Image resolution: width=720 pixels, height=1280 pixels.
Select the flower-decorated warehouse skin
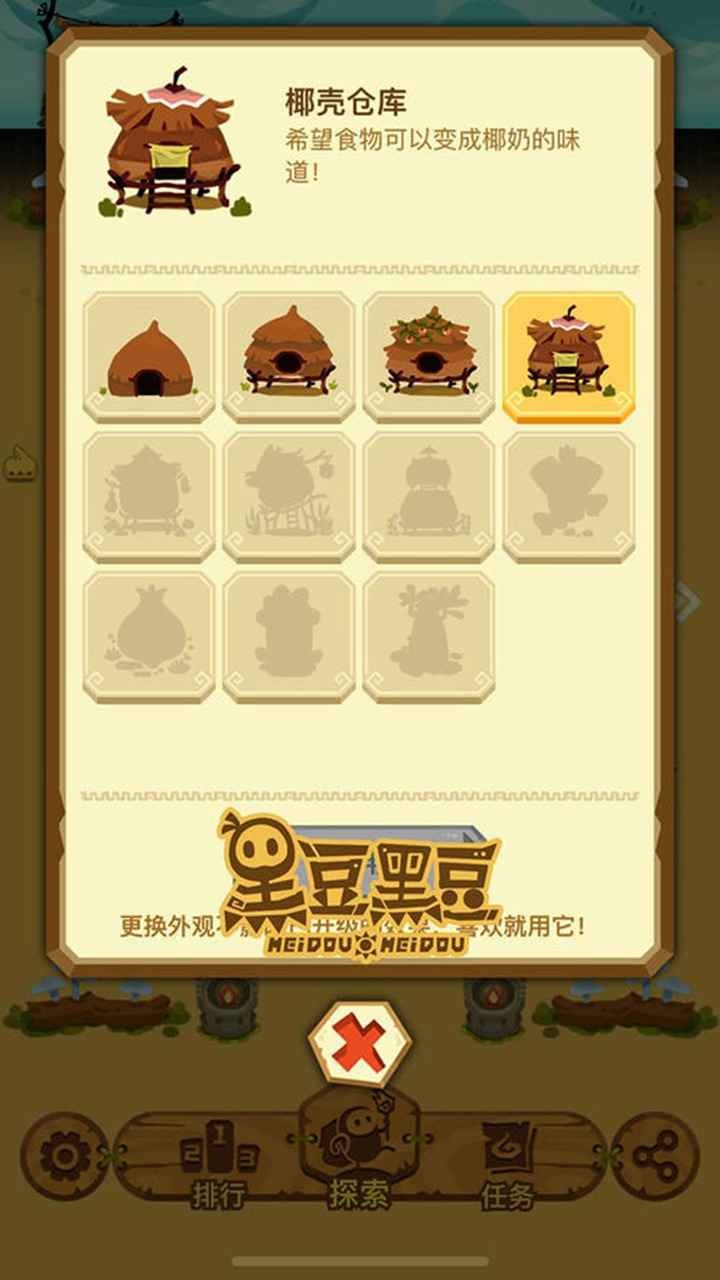[x=429, y=355]
